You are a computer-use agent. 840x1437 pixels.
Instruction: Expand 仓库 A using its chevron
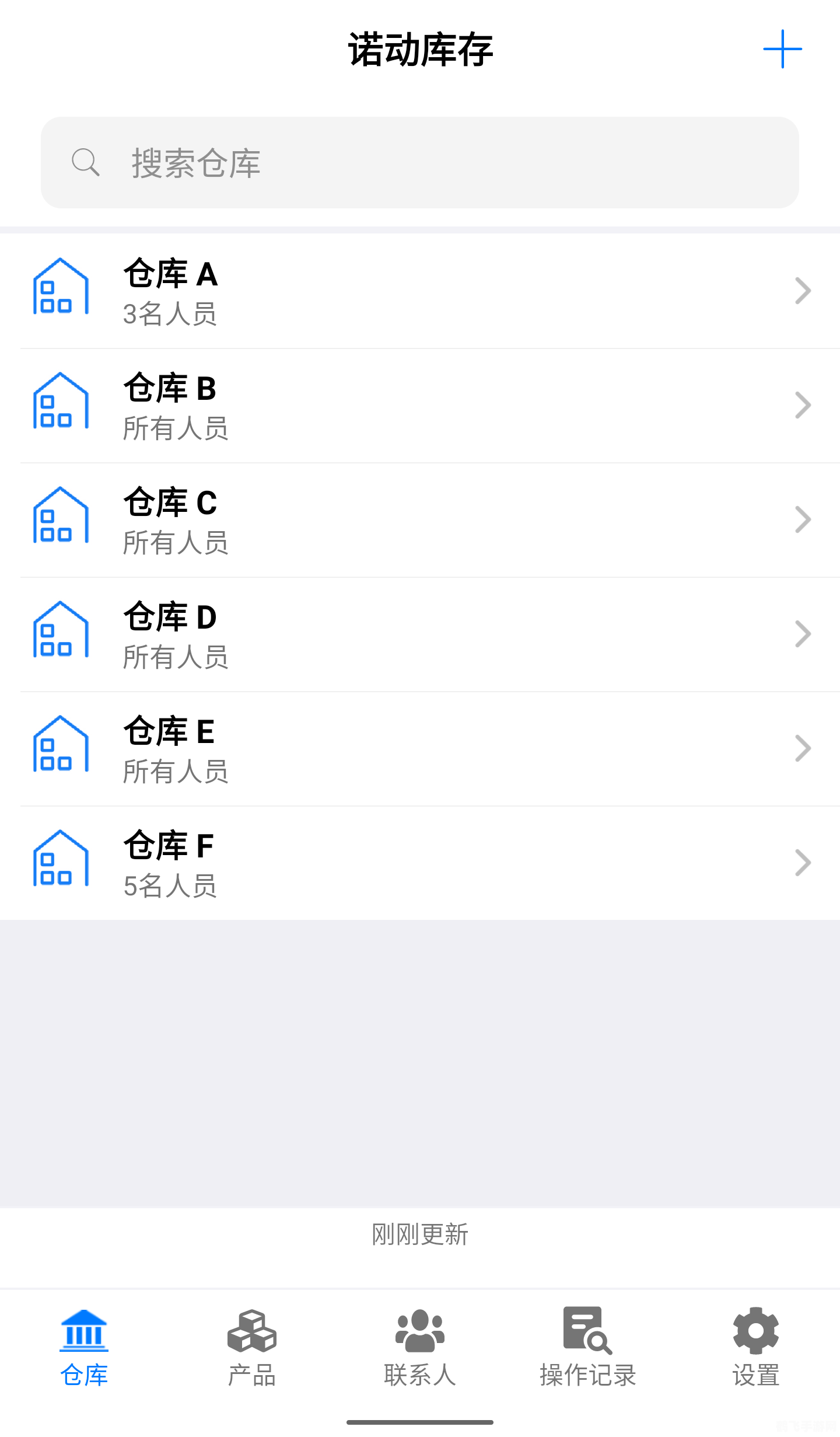point(803,290)
